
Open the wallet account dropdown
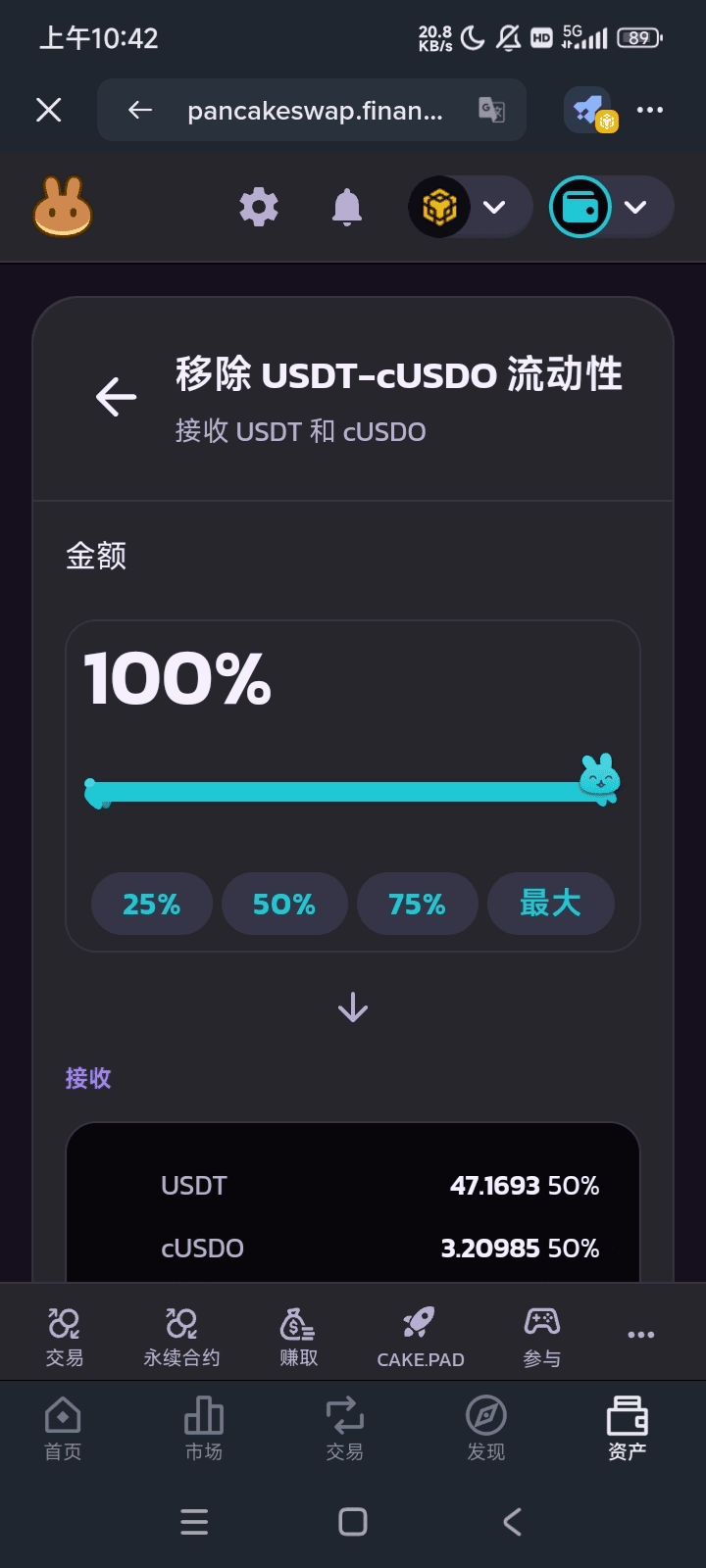611,208
